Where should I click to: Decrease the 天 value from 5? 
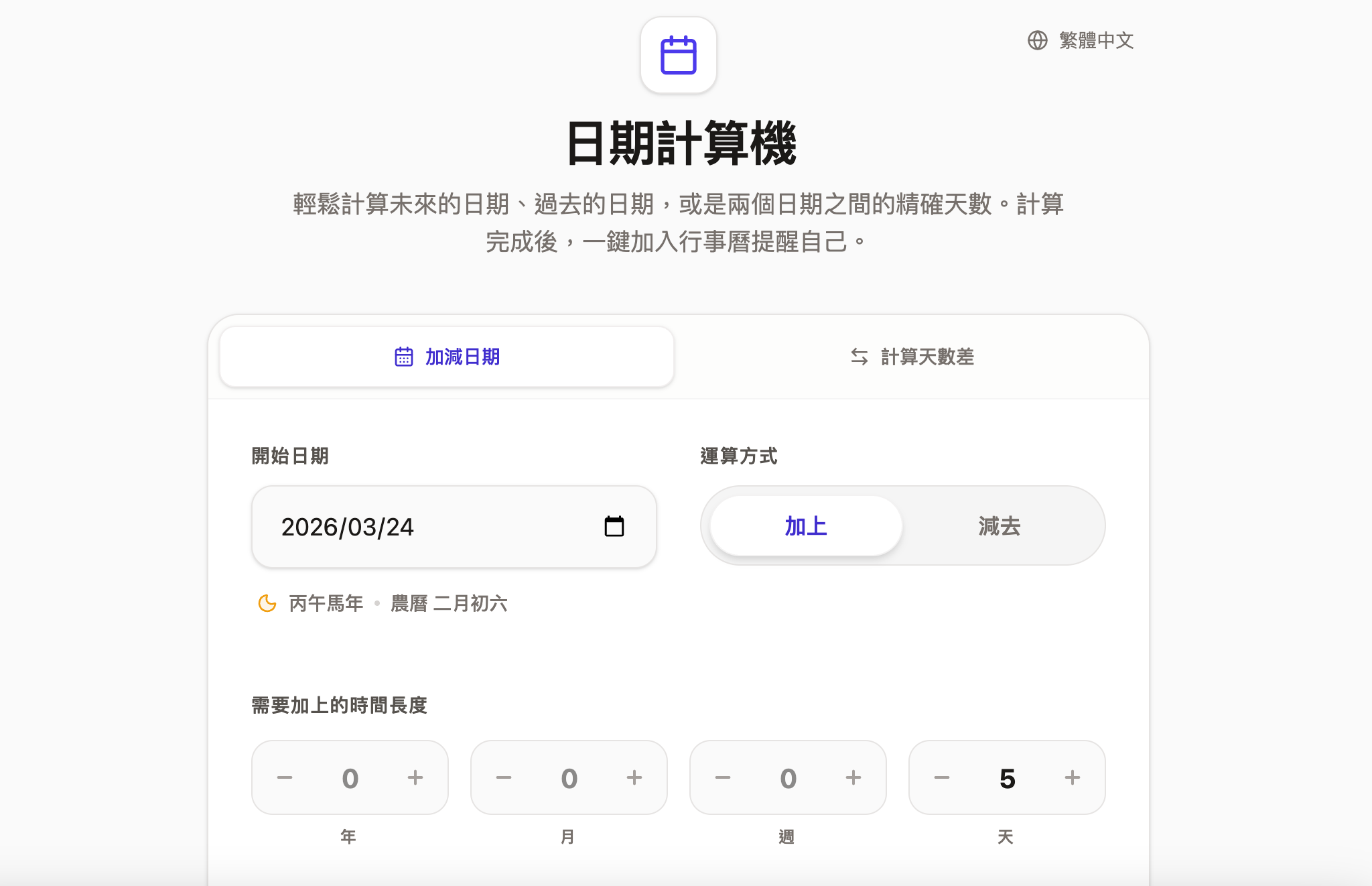(x=942, y=777)
